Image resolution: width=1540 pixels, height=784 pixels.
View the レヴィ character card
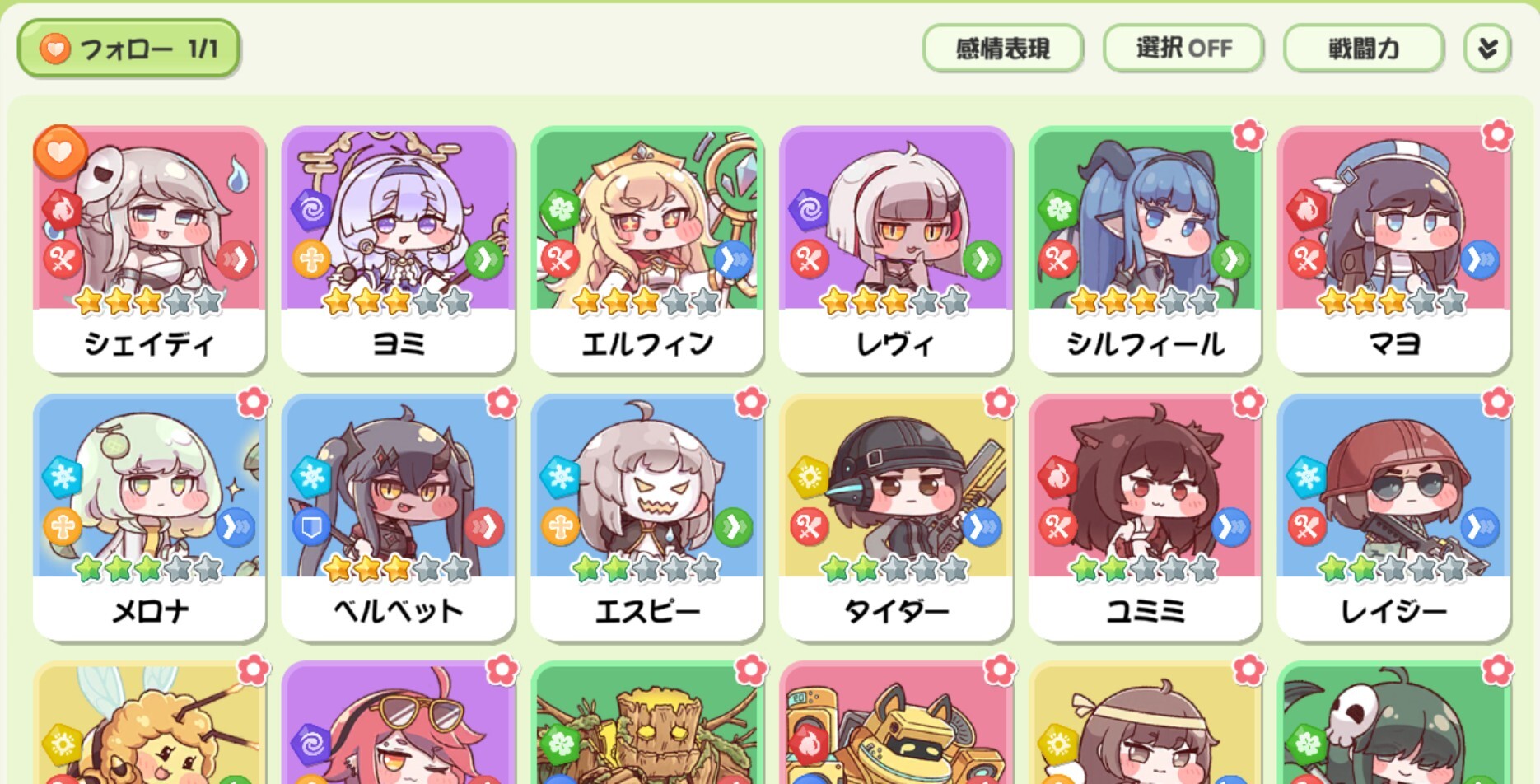(x=896, y=247)
